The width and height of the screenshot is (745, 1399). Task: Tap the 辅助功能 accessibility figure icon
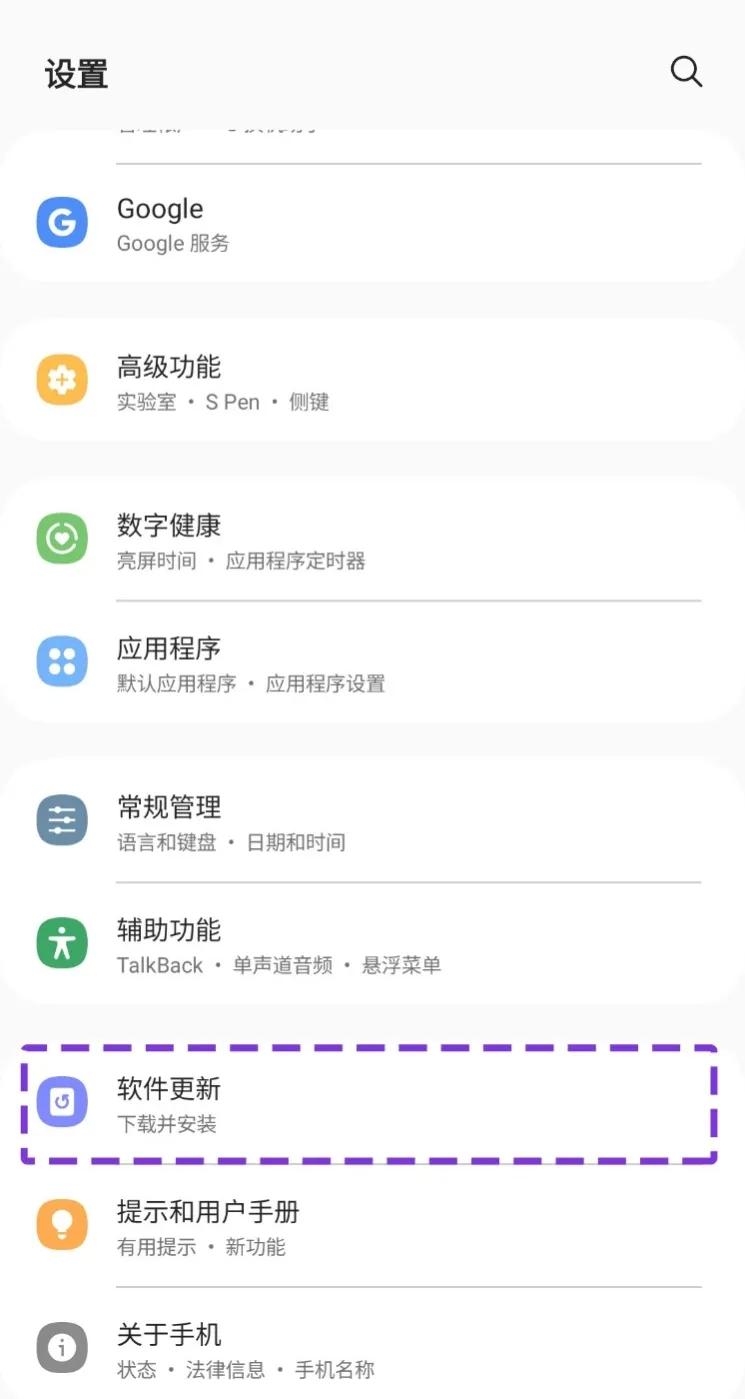coord(61,943)
